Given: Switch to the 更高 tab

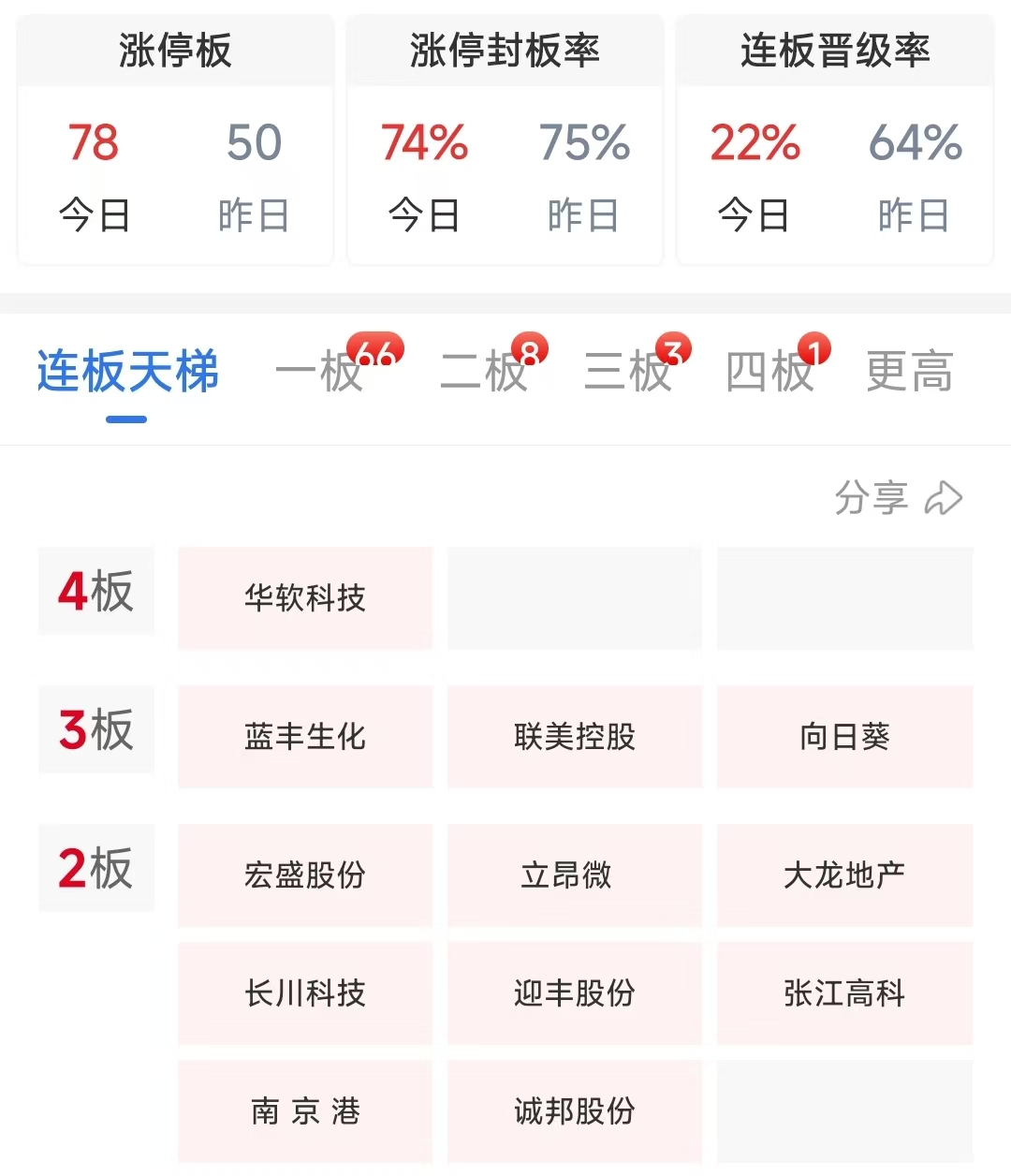Looking at the screenshot, I should point(909,372).
